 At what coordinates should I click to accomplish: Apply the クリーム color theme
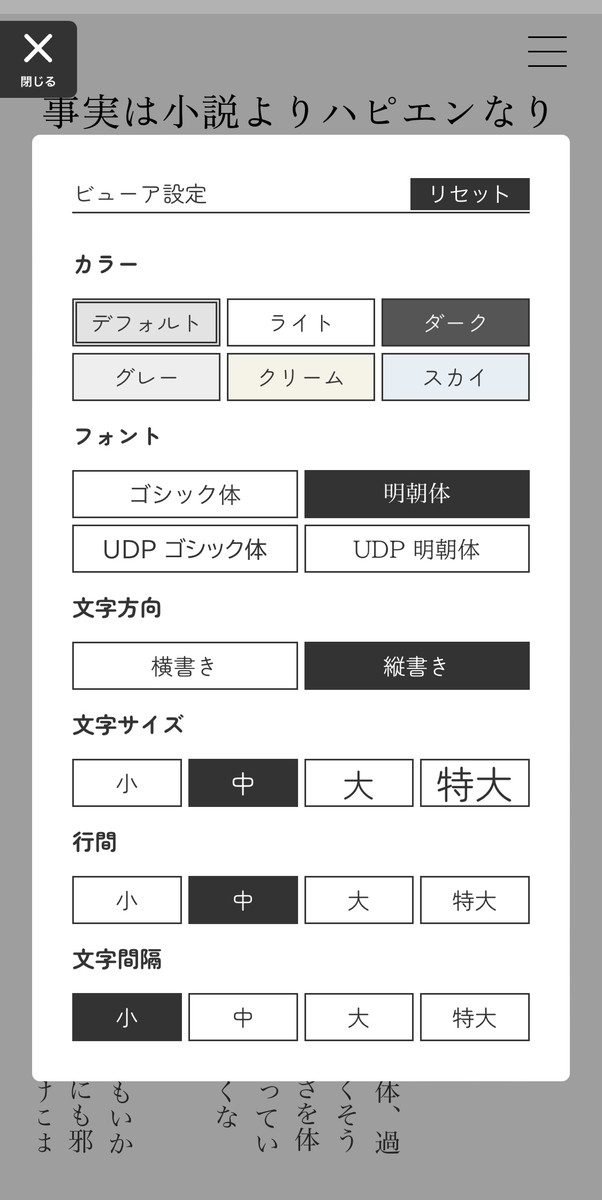(x=301, y=377)
